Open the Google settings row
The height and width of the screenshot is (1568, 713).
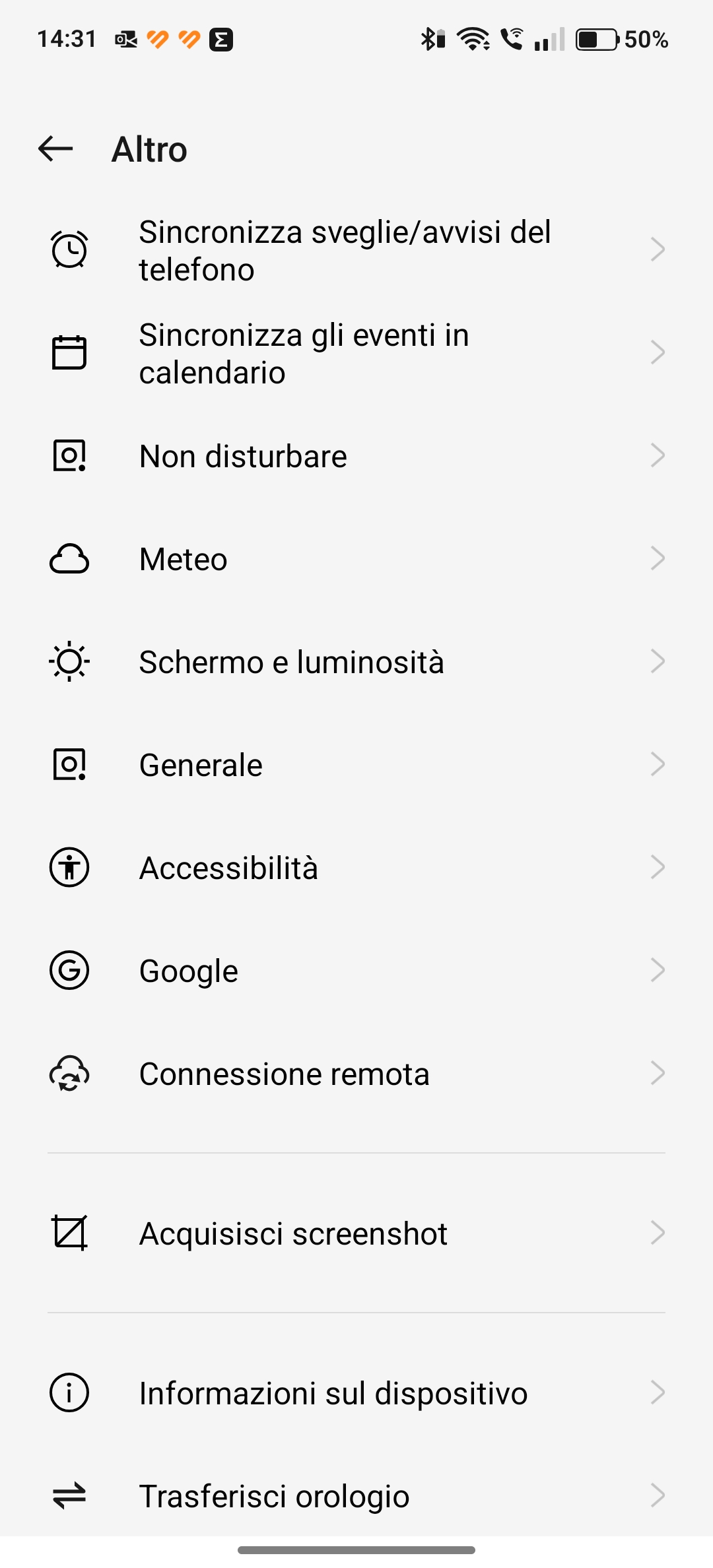coord(356,971)
